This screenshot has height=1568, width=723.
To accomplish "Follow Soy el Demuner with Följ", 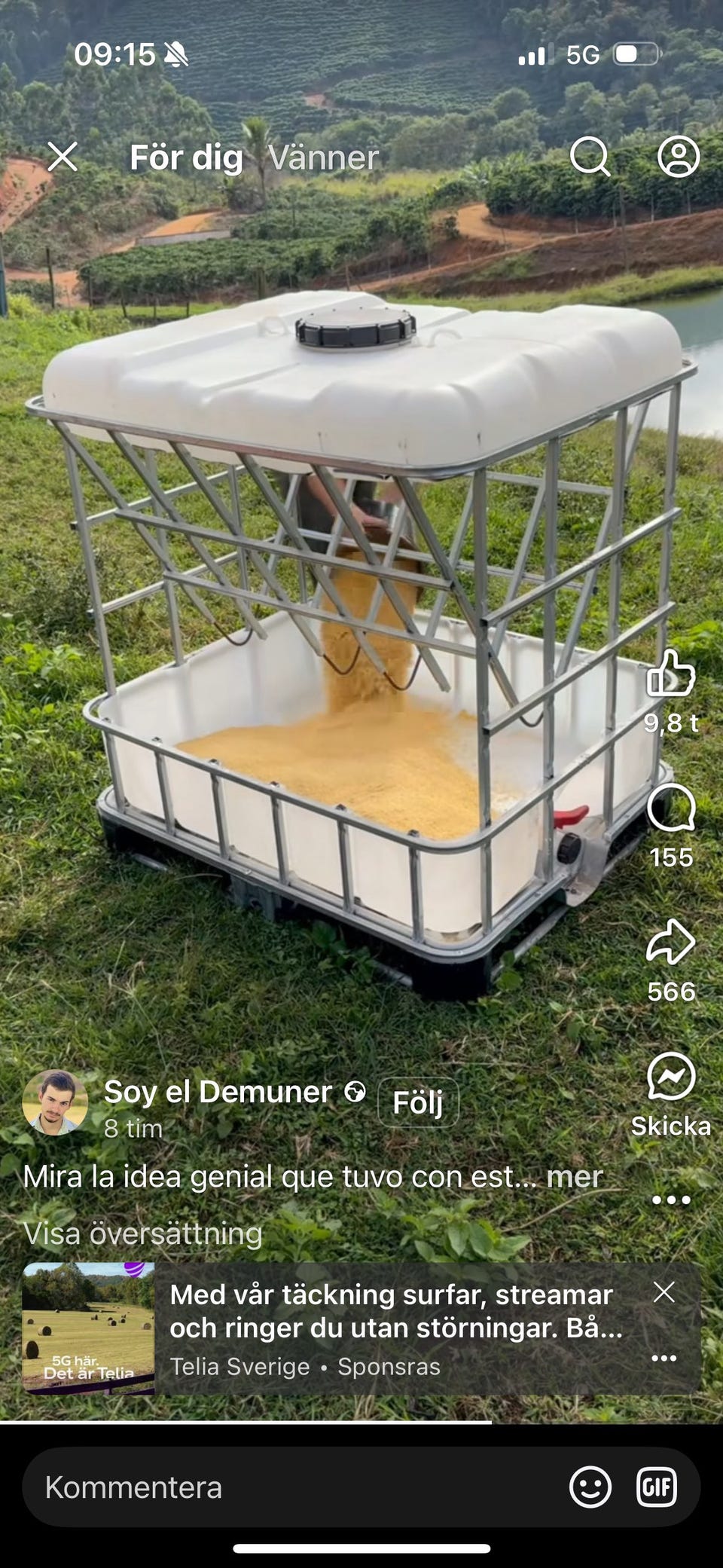I will tap(418, 1102).
